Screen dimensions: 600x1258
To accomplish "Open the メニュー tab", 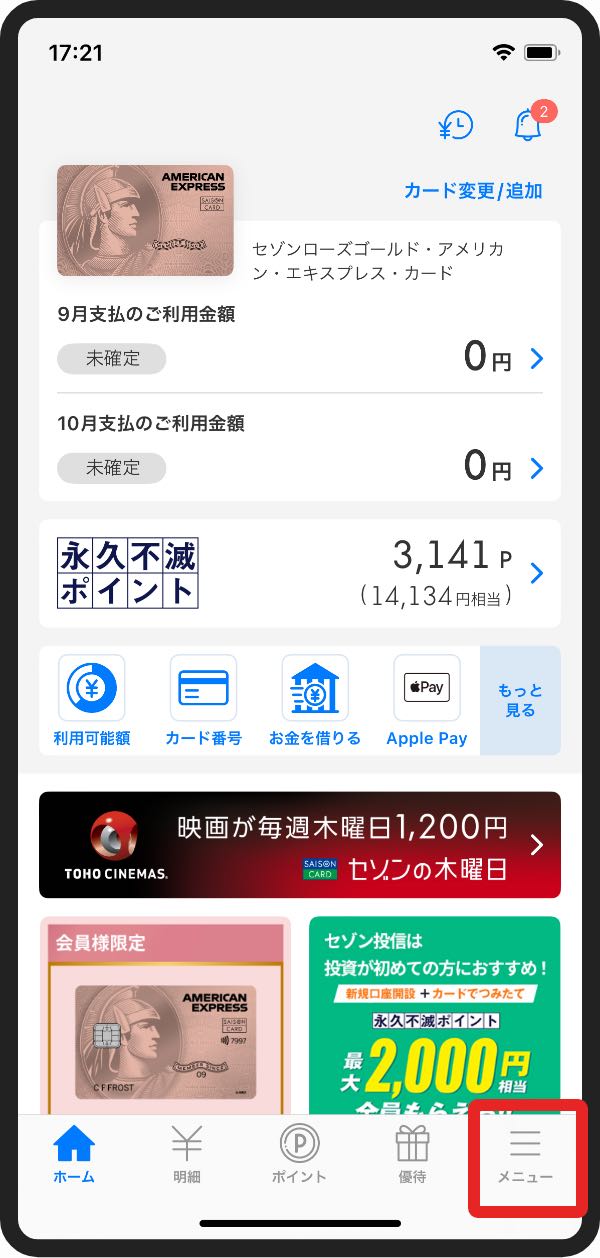I will tap(525, 1154).
